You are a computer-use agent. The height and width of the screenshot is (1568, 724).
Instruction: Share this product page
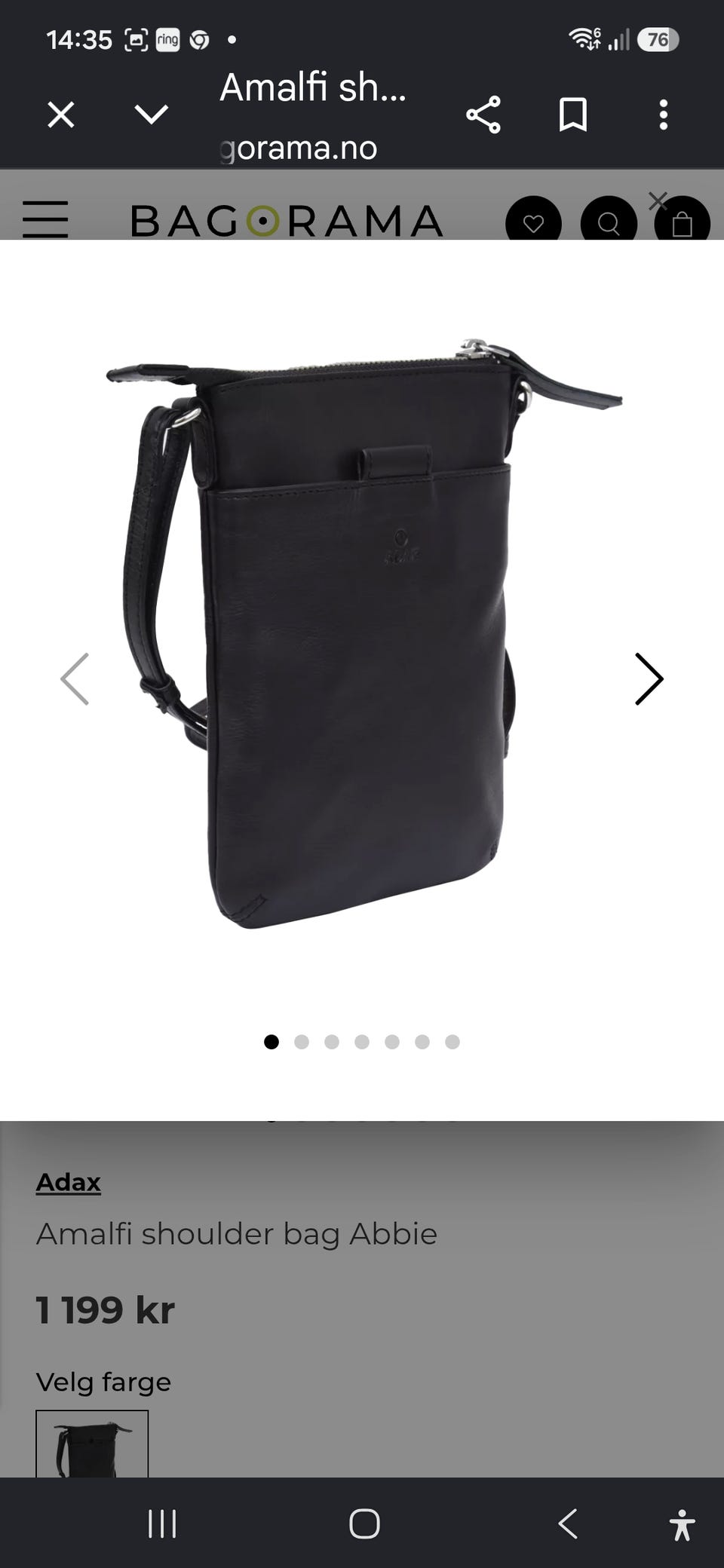tap(483, 115)
